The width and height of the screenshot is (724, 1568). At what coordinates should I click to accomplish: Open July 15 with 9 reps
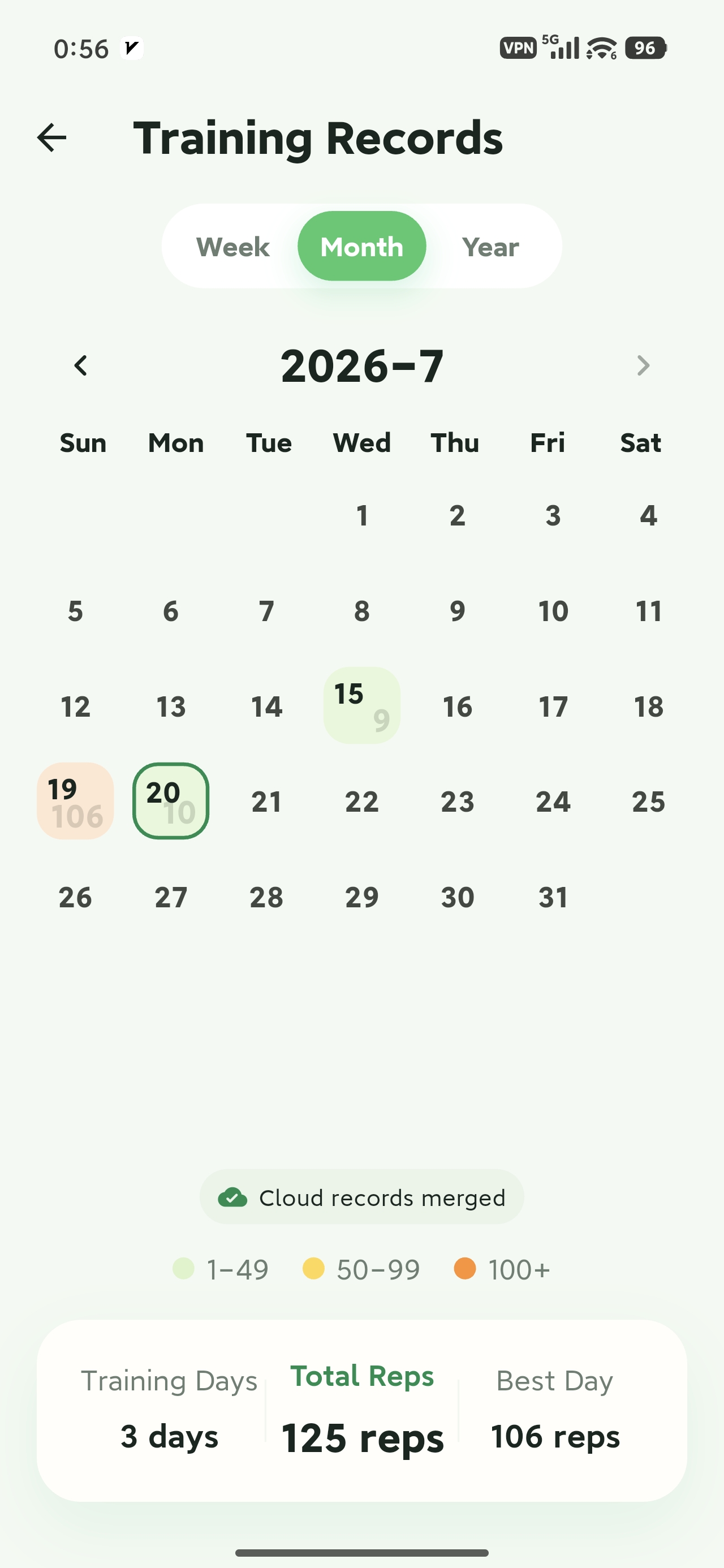point(361,705)
